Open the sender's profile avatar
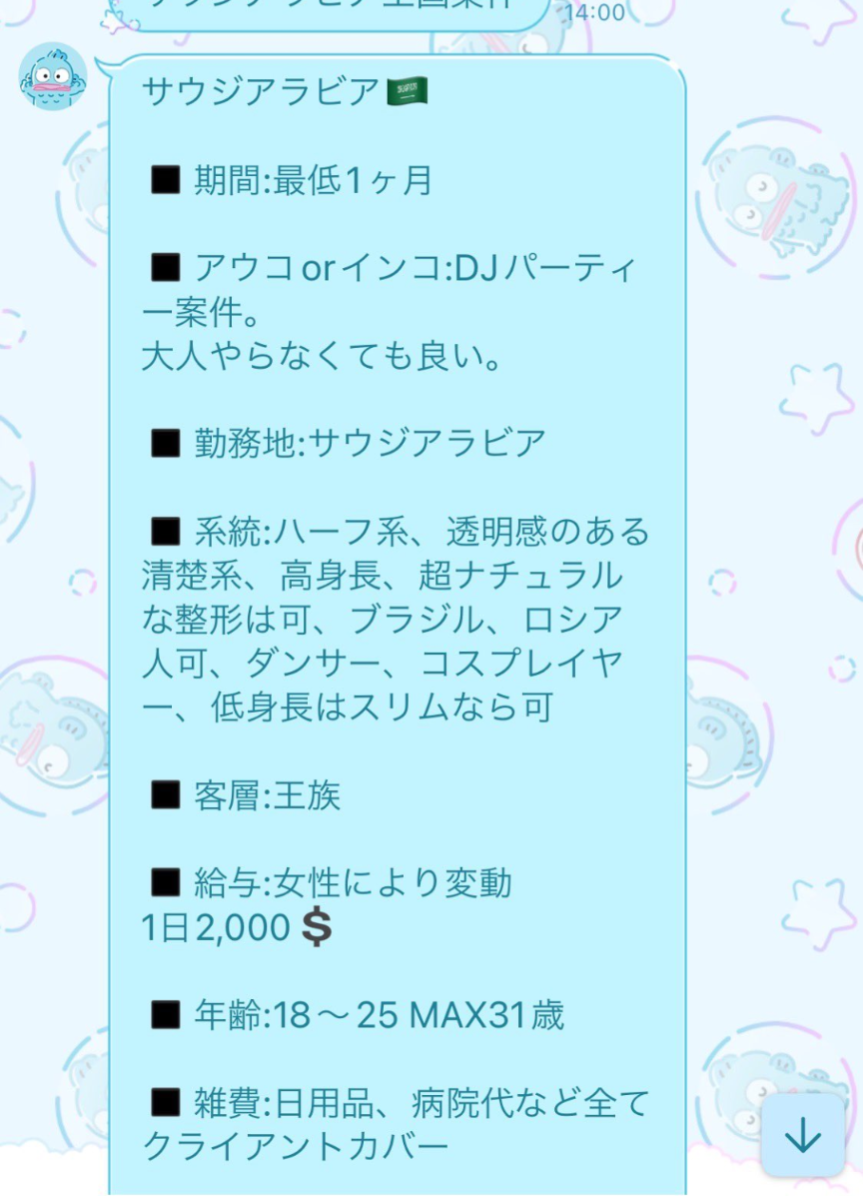Screen dimensions: 863x1196 pos(53,77)
